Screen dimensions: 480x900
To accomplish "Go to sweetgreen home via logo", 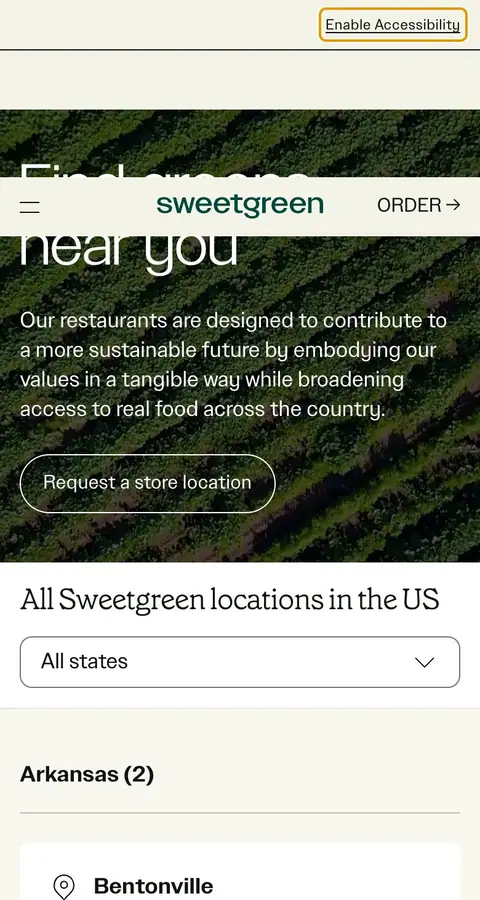I will (x=239, y=205).
